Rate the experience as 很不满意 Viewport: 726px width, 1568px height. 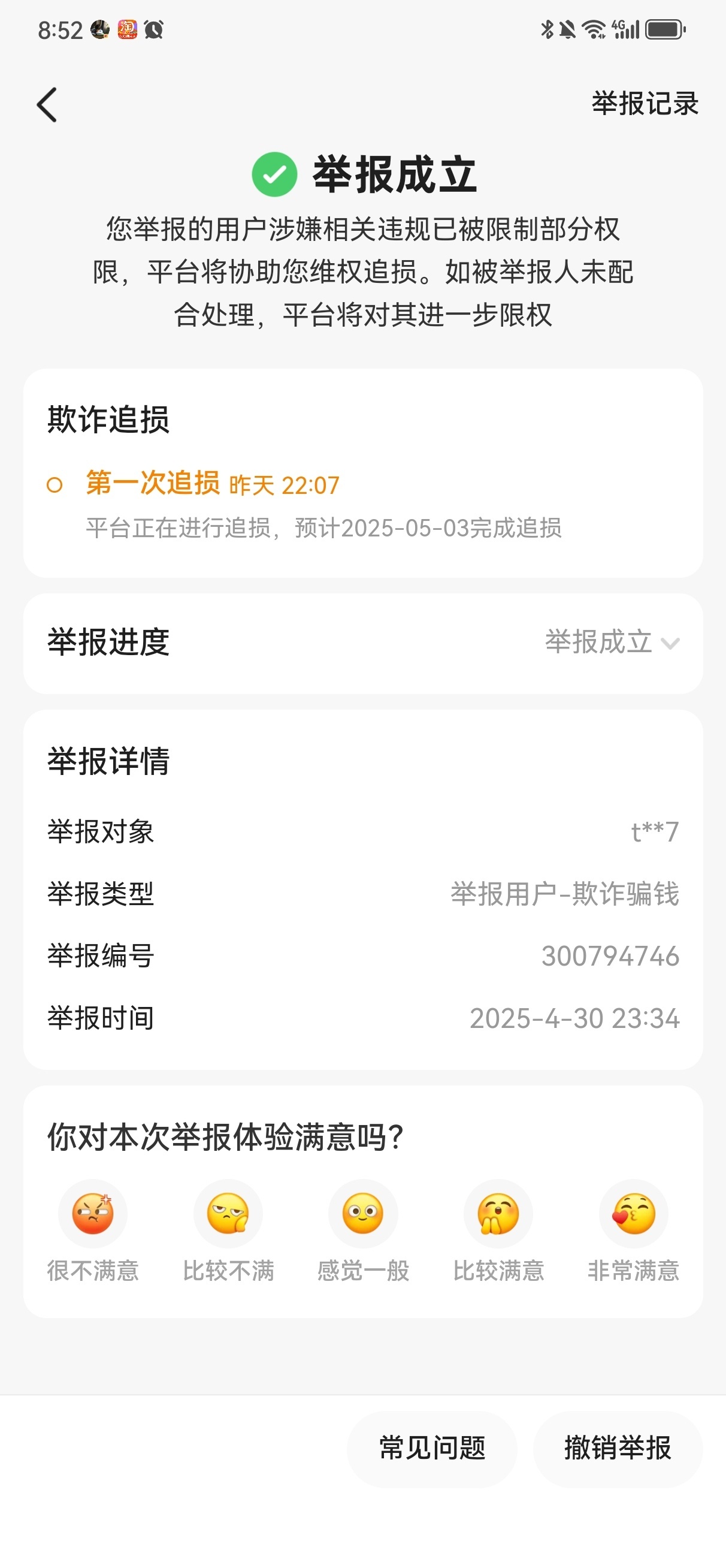pyautogui.click(x=92, y=1214)
